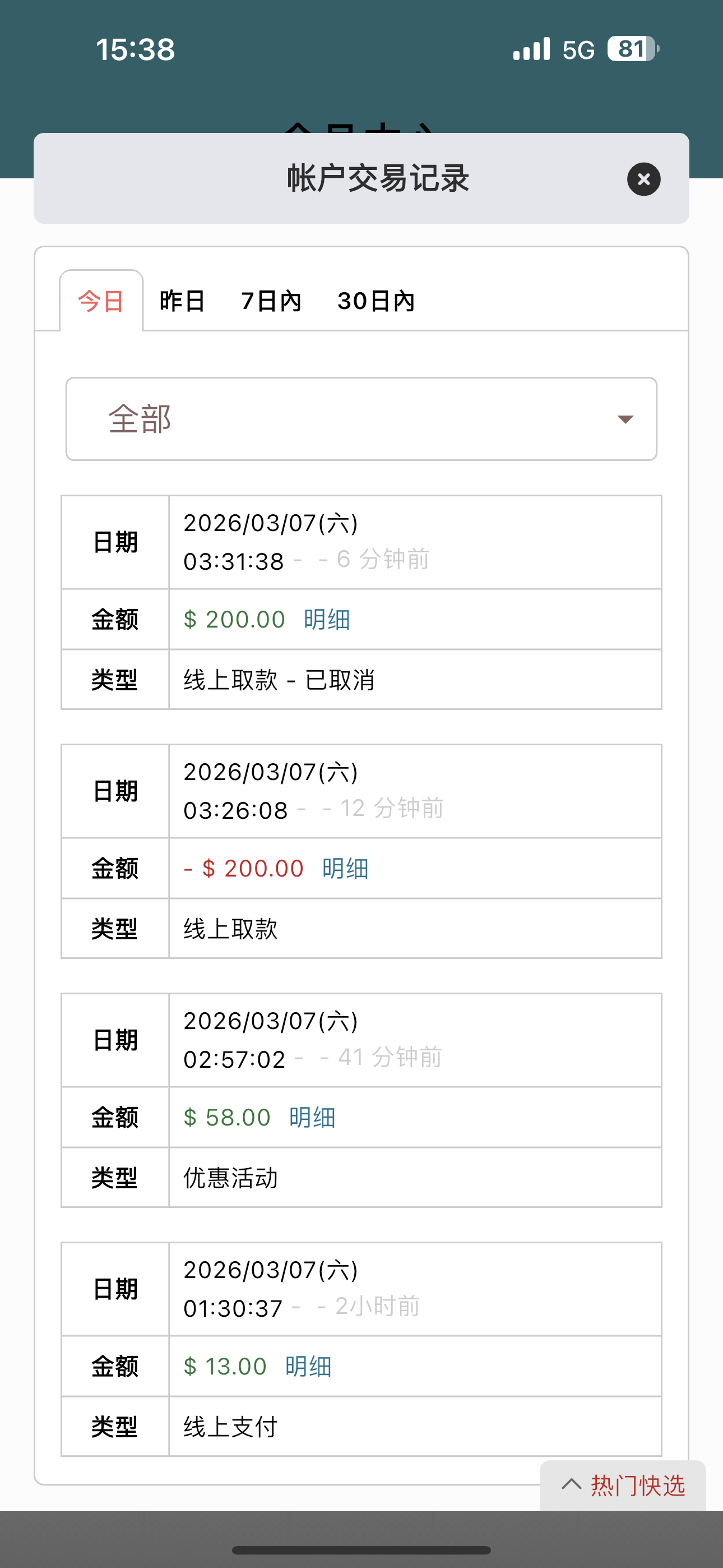The width and height of the screenshot is (723, 1568).
Task: Switch to the 今日 tab
Action: 101,301
